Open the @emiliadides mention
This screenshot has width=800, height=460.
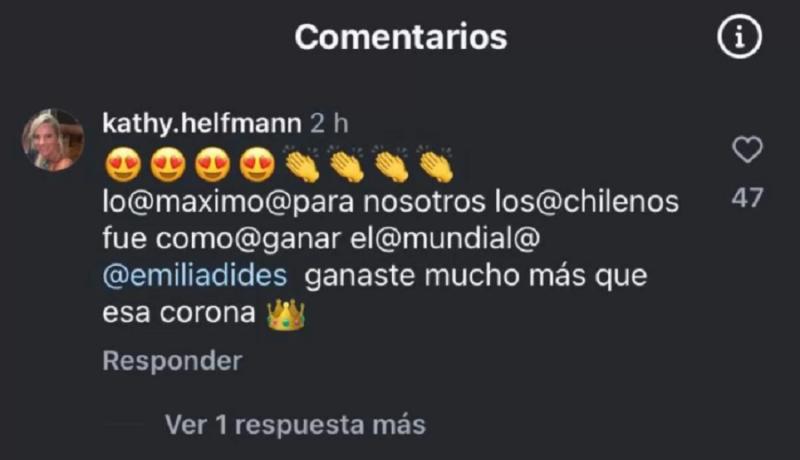click(x=195, y=275)
